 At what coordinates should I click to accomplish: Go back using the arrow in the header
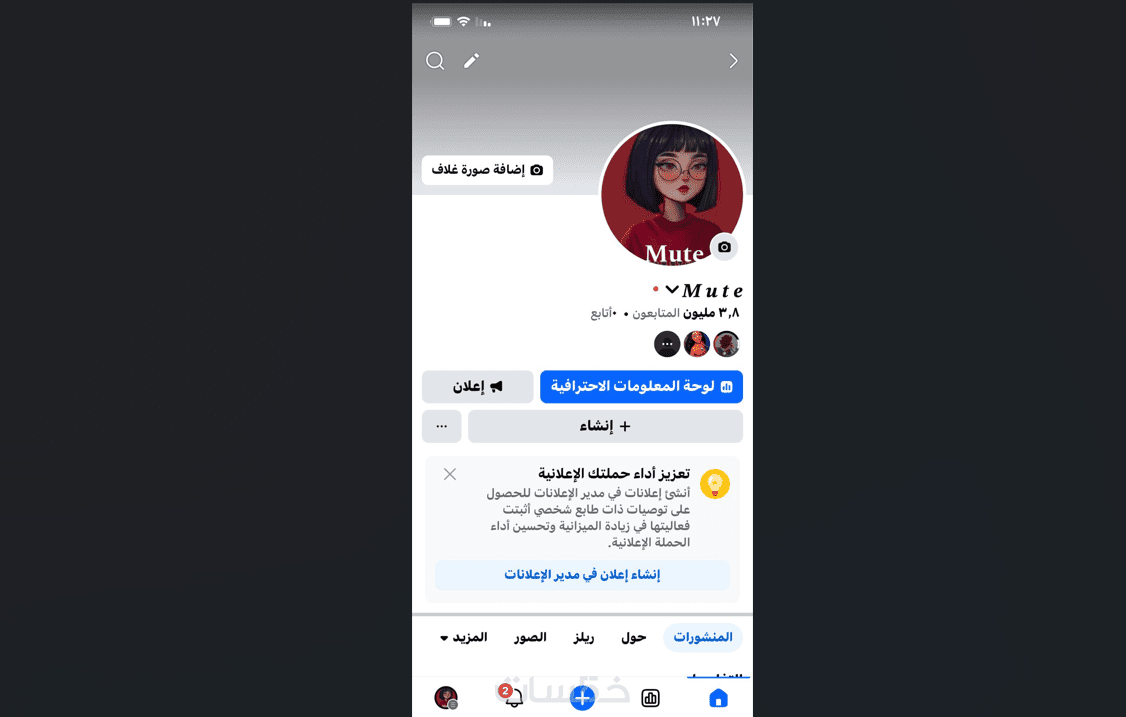point(733,61)
